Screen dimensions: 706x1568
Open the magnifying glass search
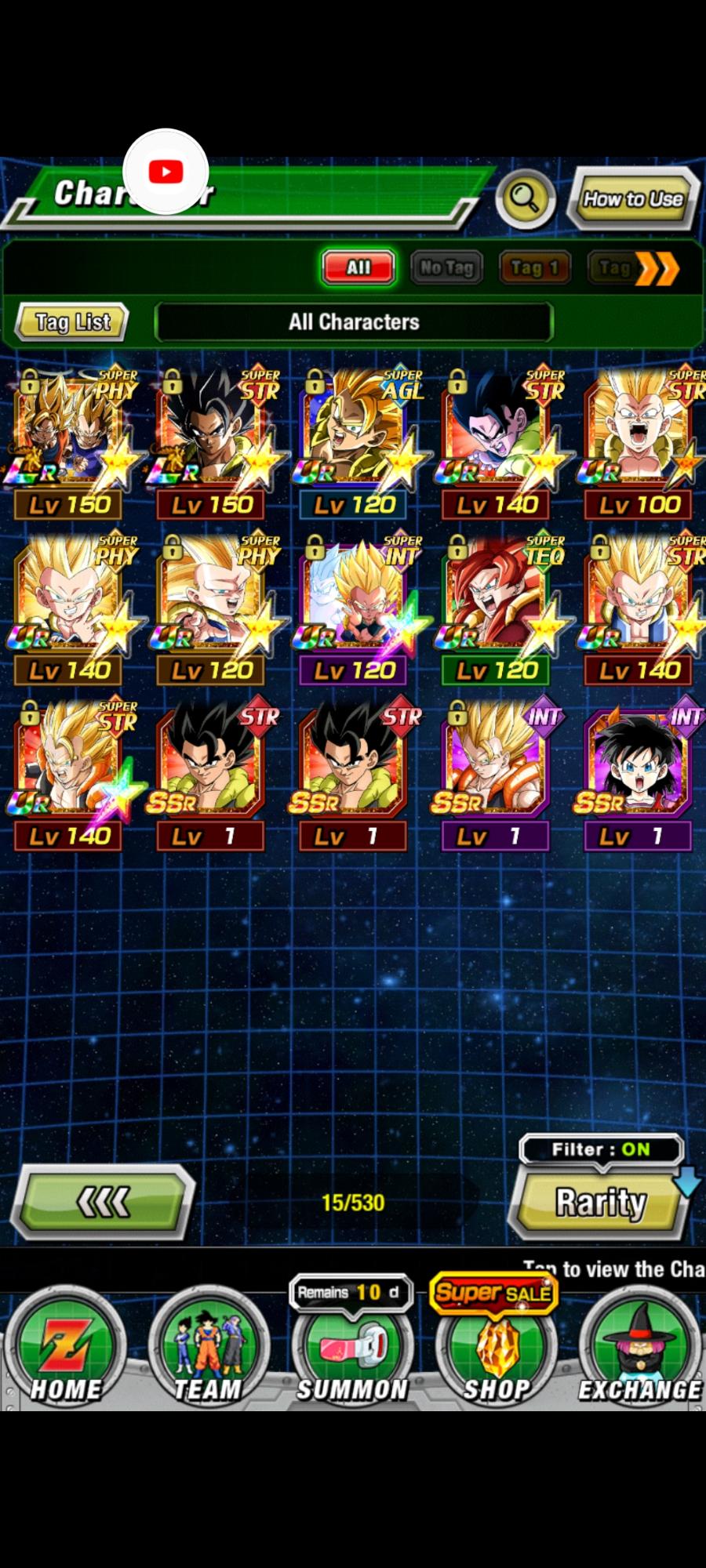pos(525,199)
